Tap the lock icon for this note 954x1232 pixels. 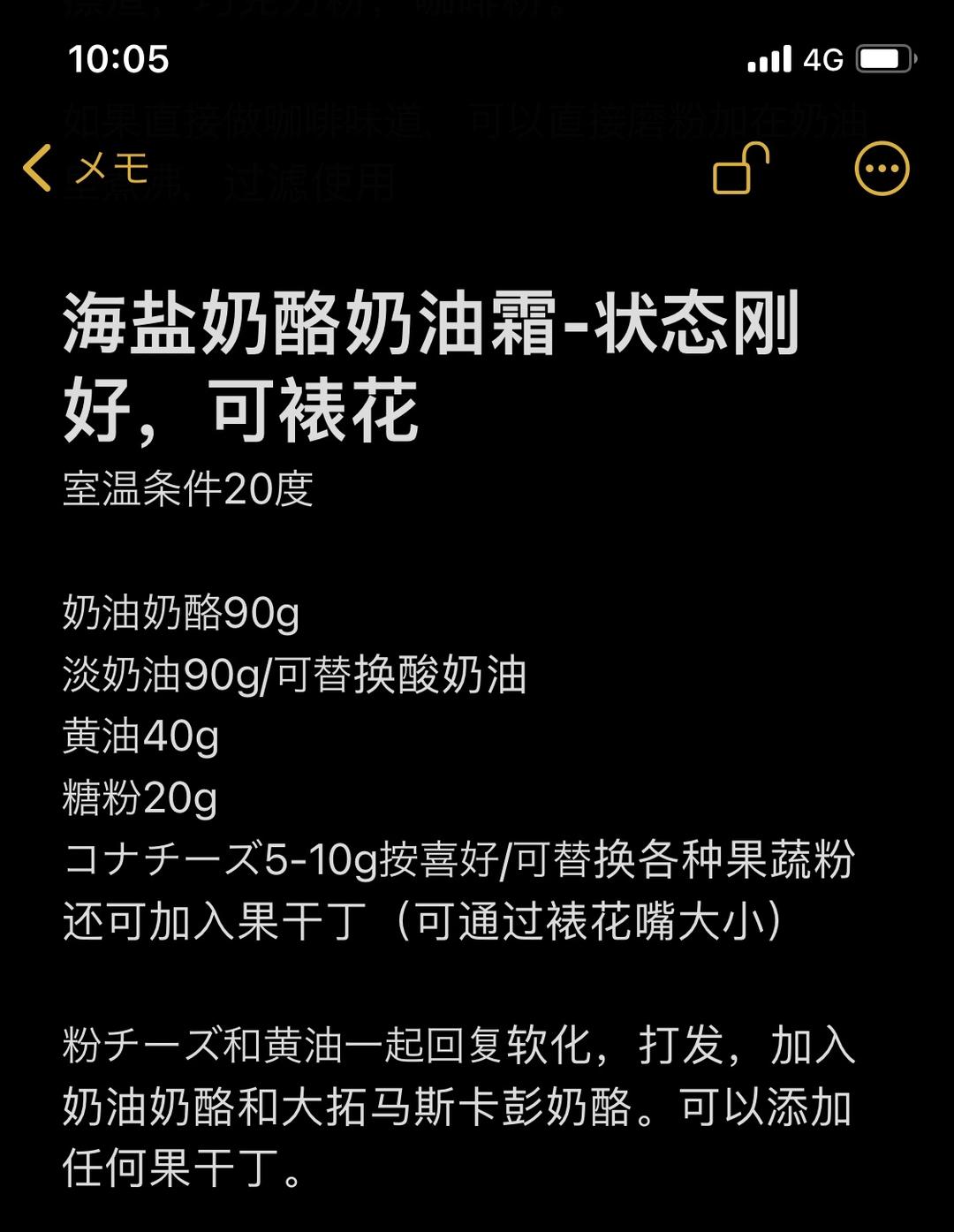pos(740,168)
